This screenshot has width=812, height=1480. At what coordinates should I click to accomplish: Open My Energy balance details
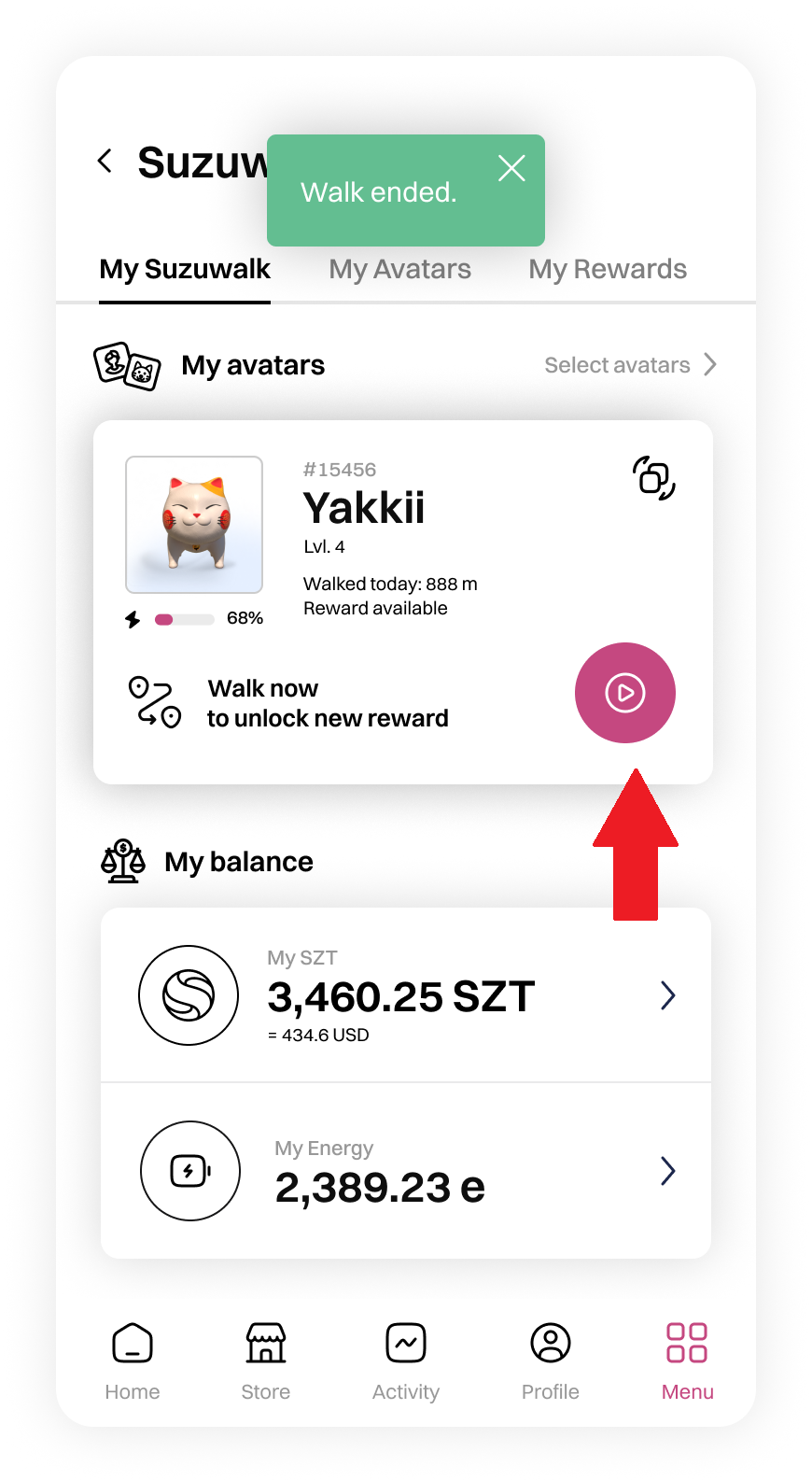pos(666,1171)
